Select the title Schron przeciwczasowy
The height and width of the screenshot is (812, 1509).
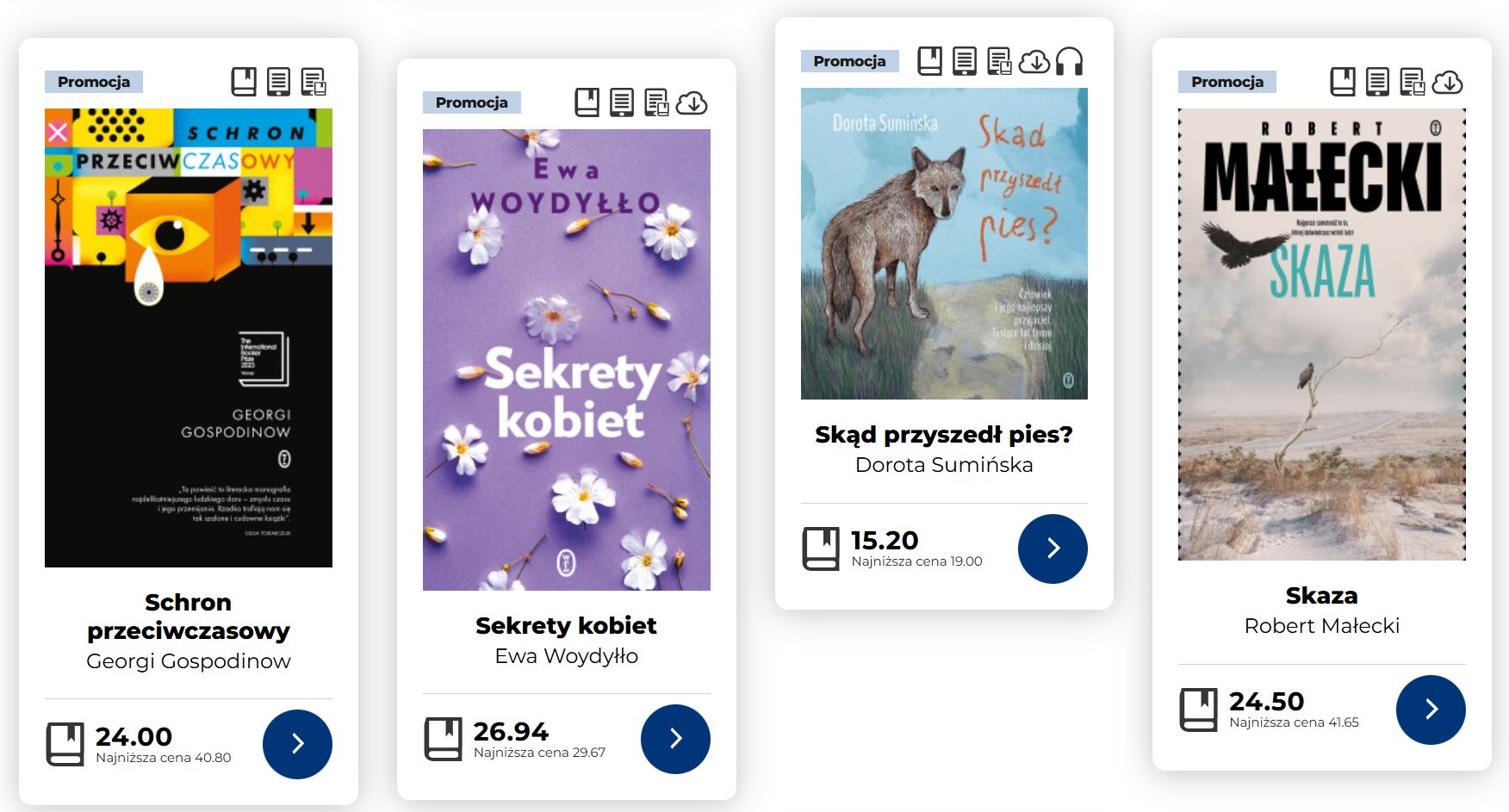189,617
